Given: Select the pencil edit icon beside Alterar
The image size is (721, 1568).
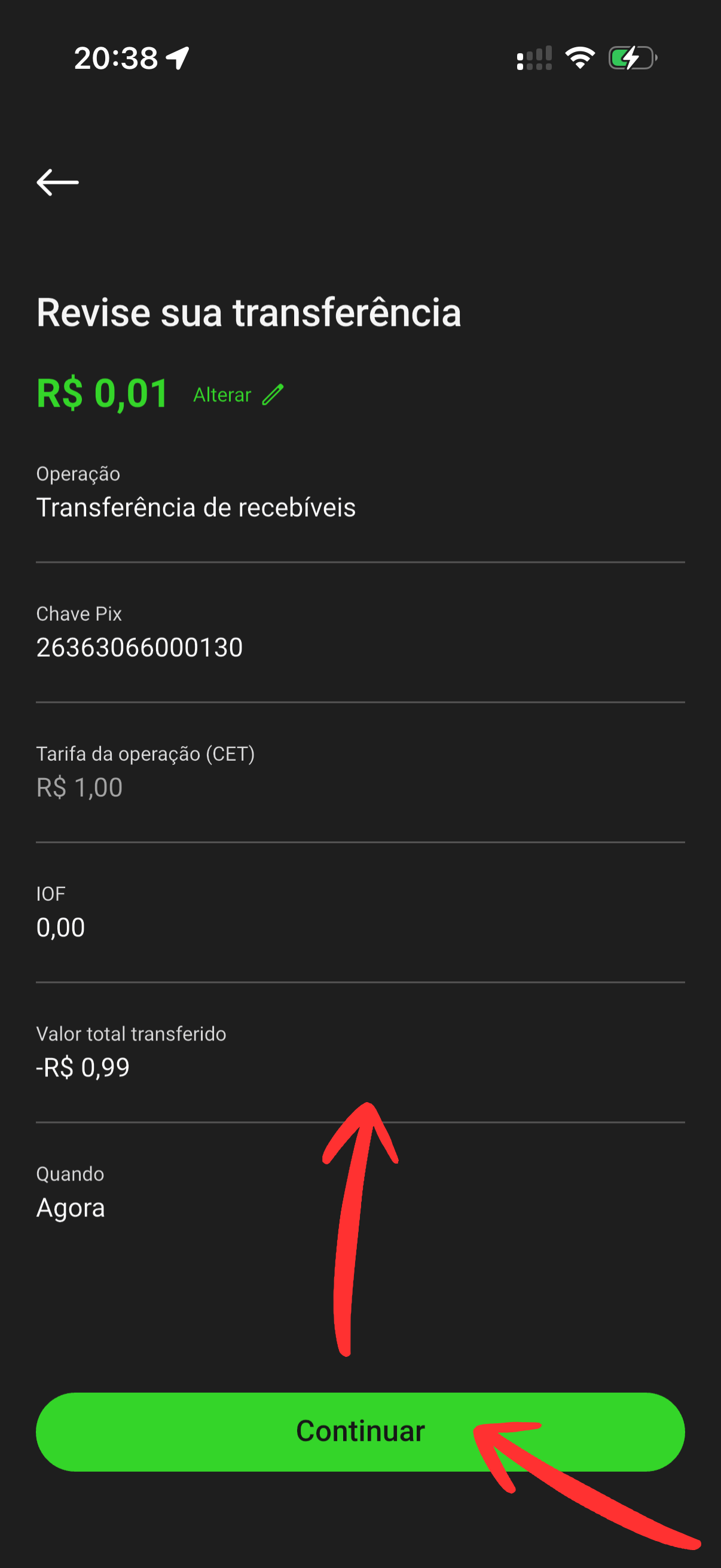Looking at the screenshot, I should [x=273, y=394].
